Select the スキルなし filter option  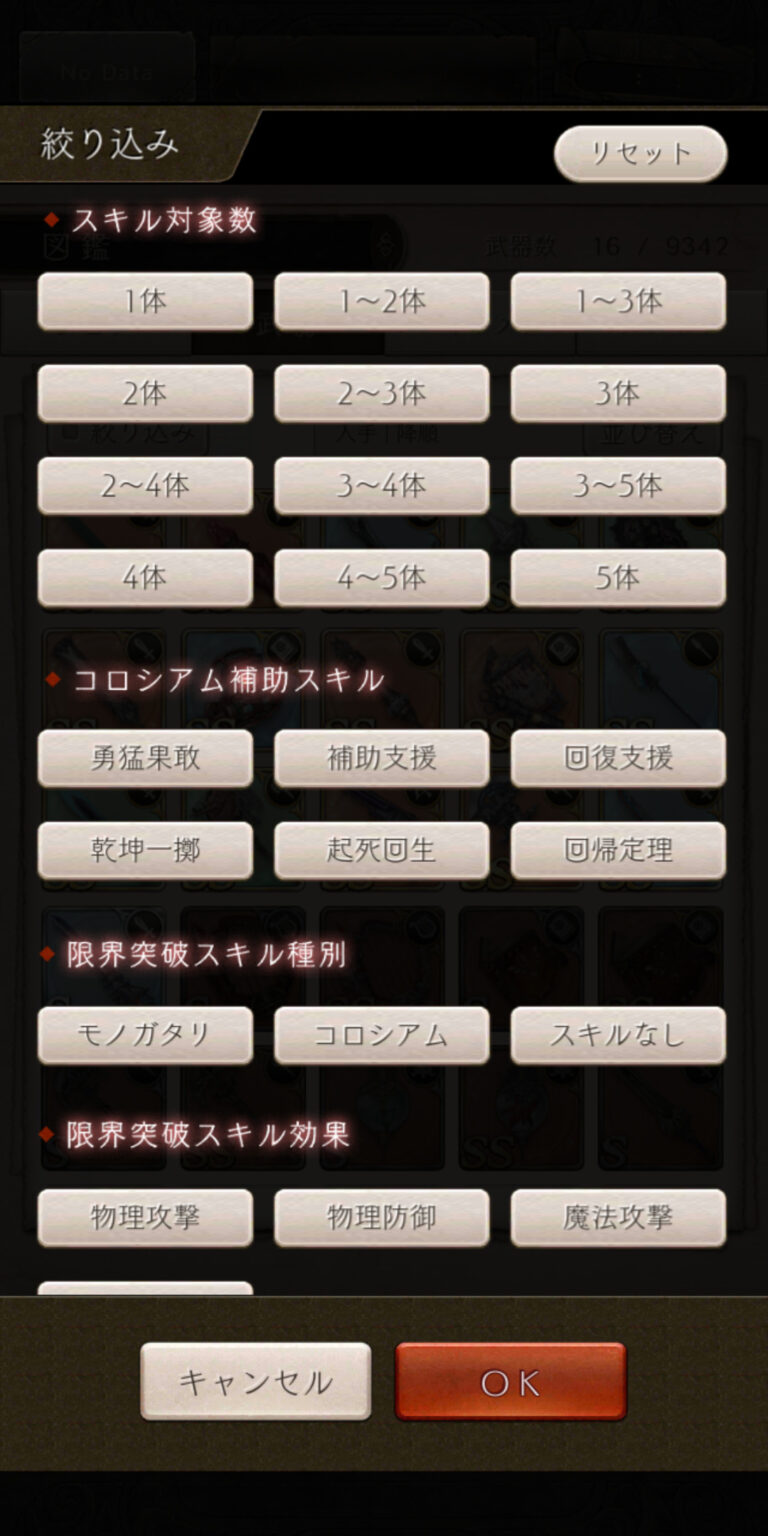(618, 1035)
